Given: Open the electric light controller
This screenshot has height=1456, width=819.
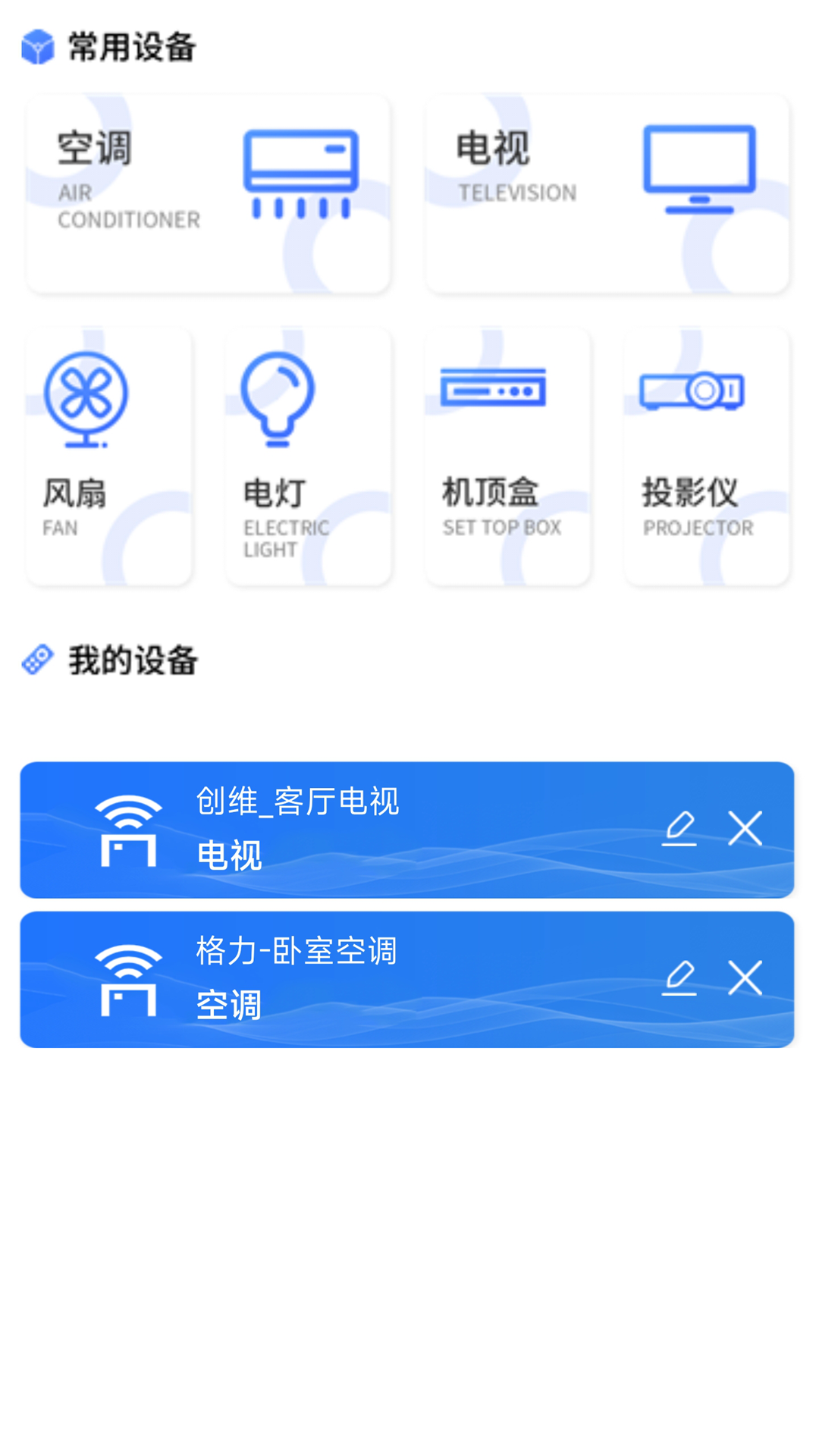Looking at the screenshot, I should pos(308,455).
